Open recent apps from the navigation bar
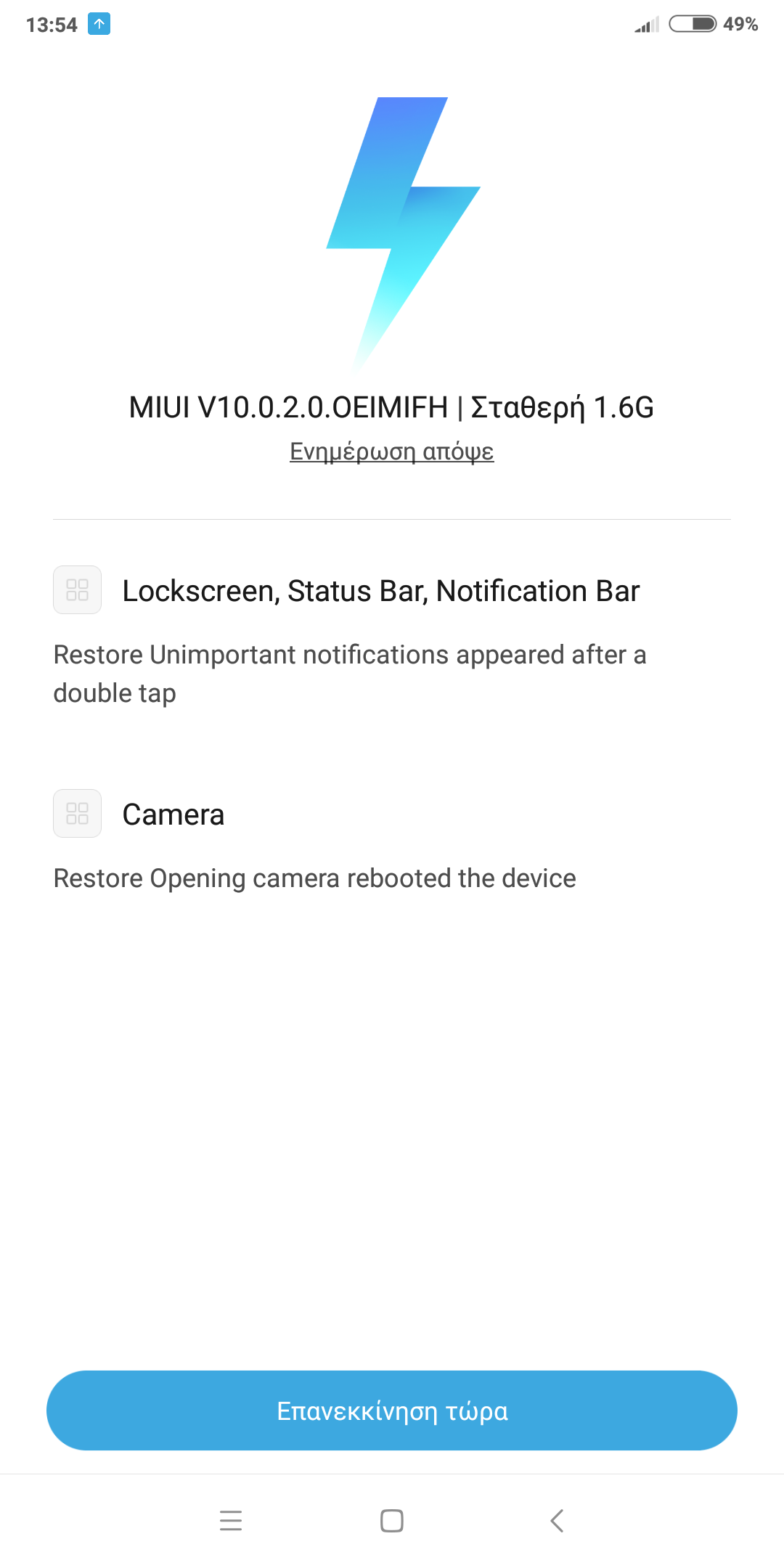The height and width of the screenshot is (1568, 784). click(x=230, y=1520)
